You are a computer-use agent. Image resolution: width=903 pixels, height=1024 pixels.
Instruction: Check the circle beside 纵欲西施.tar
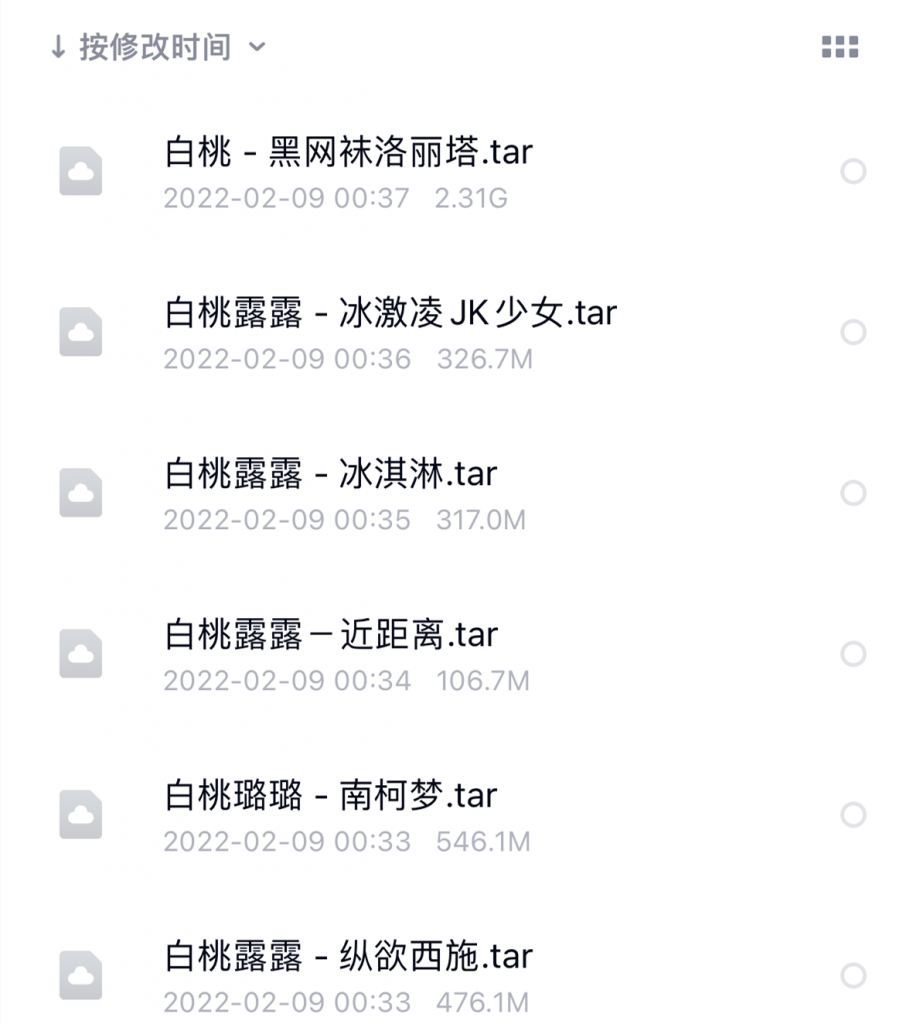[853, 975]
